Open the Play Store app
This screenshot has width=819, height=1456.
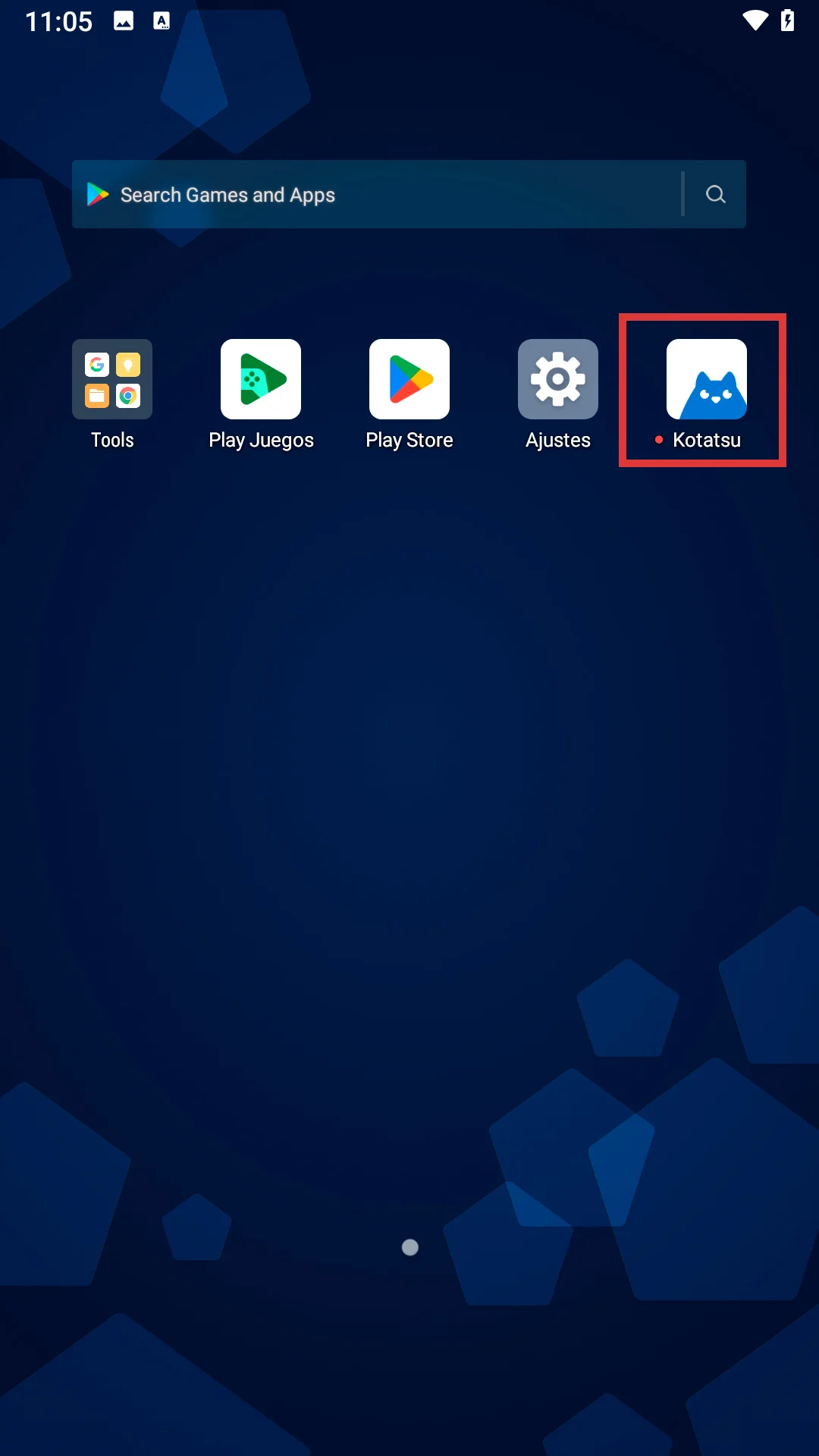(x=409, y=380)
